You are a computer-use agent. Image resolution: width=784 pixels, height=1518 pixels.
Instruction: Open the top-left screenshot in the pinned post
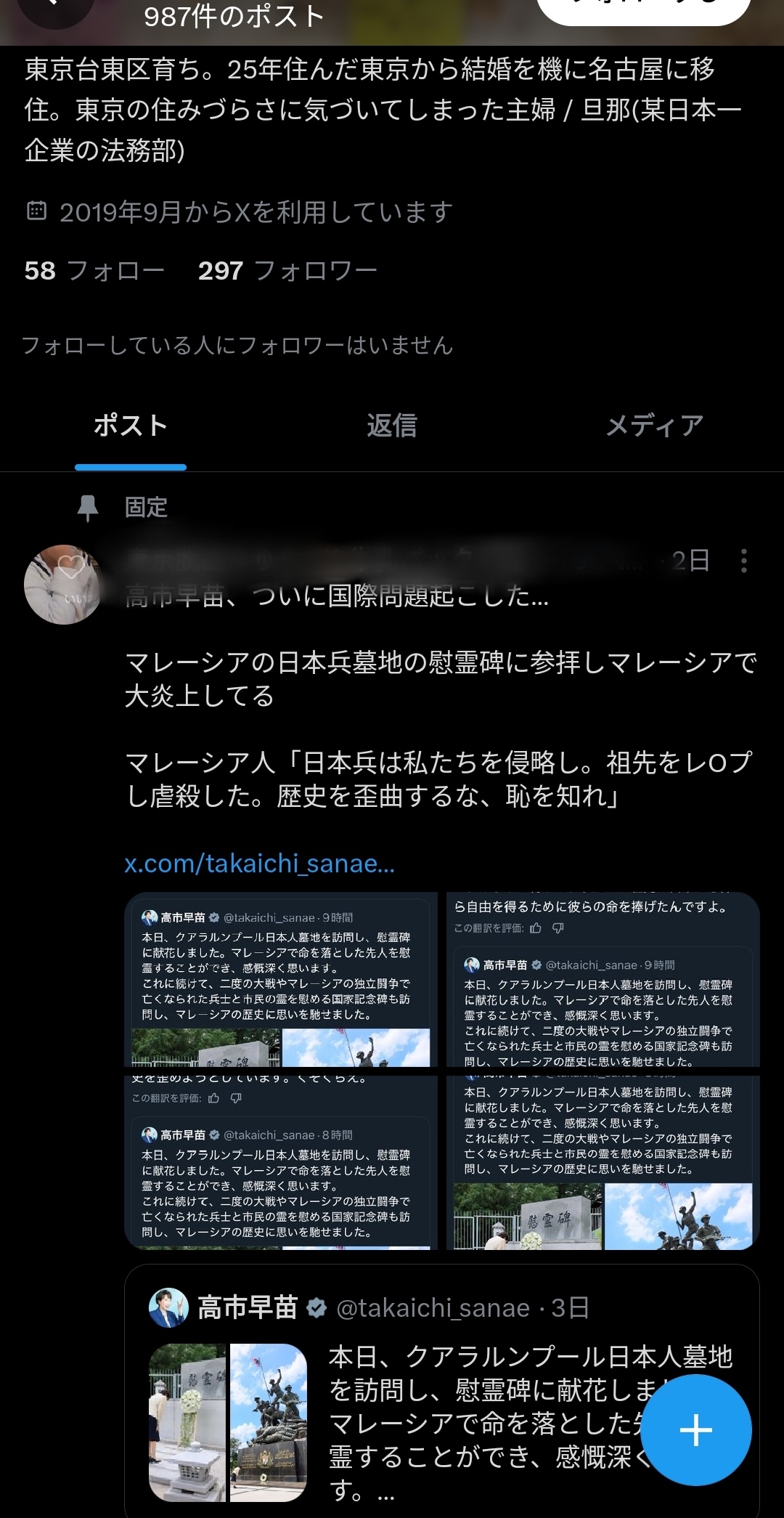(281, 979)
